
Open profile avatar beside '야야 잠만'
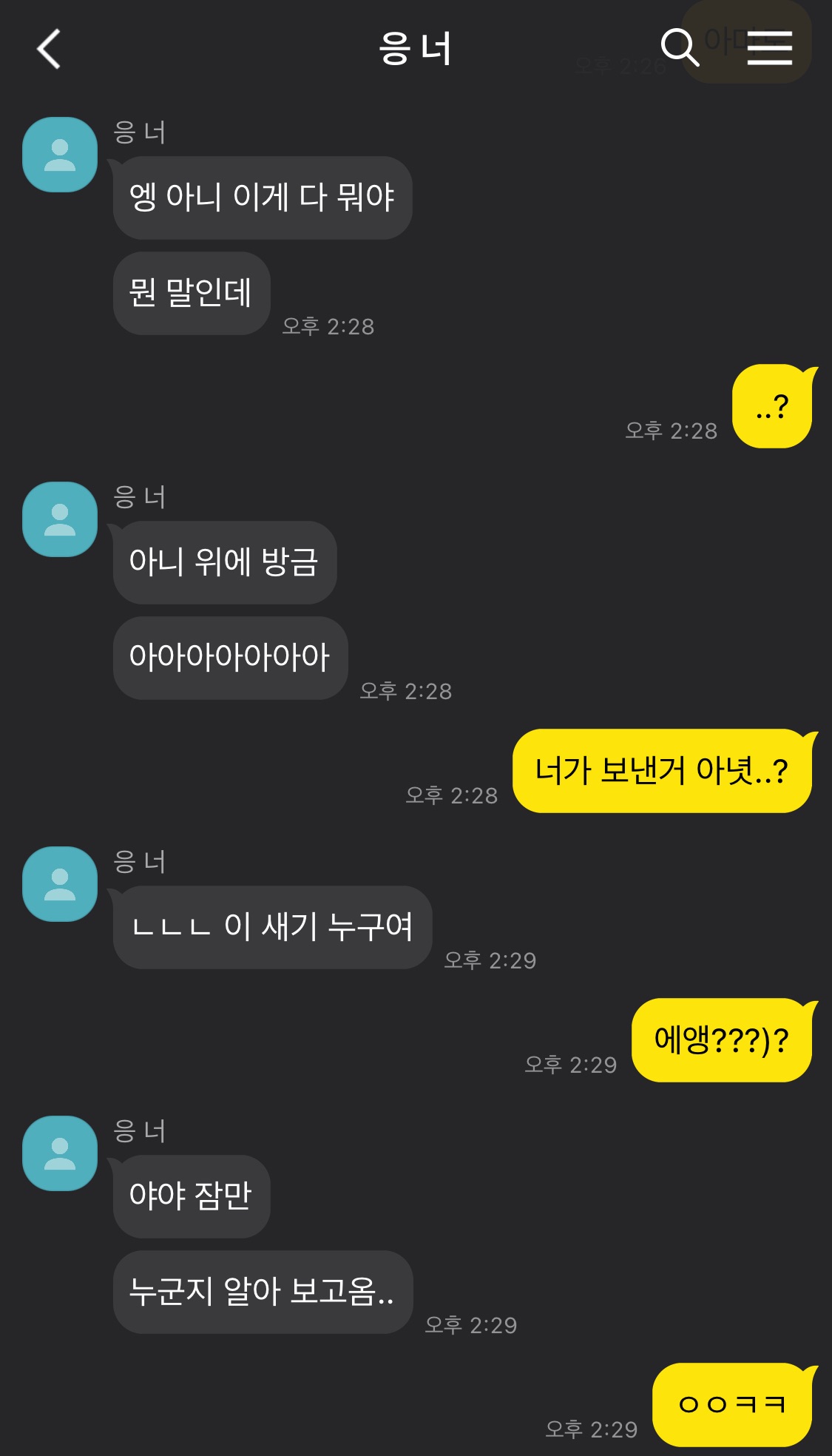[x=60, y=1153]
